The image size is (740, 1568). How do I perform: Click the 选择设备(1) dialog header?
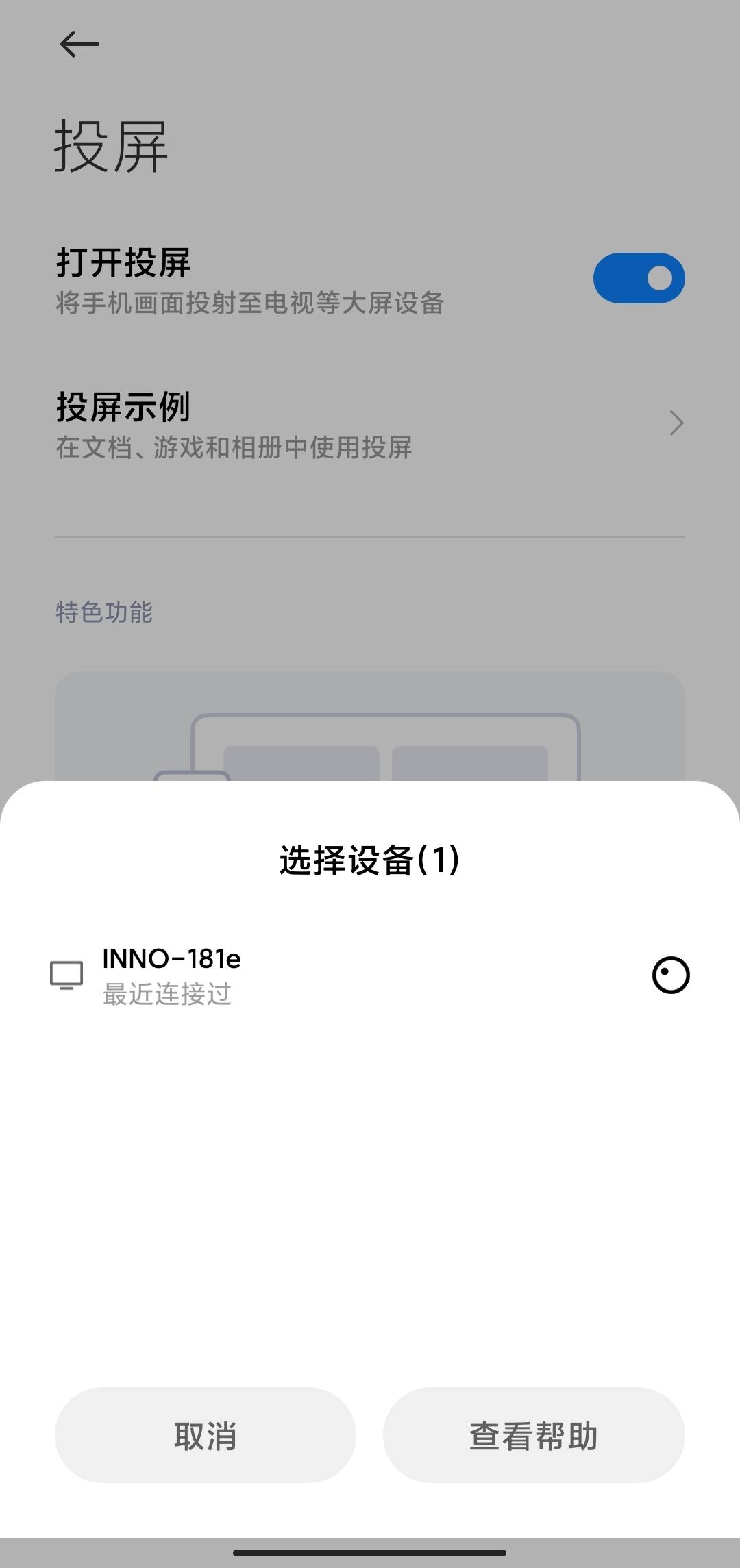pyautogui.click(x=370, y=862)
